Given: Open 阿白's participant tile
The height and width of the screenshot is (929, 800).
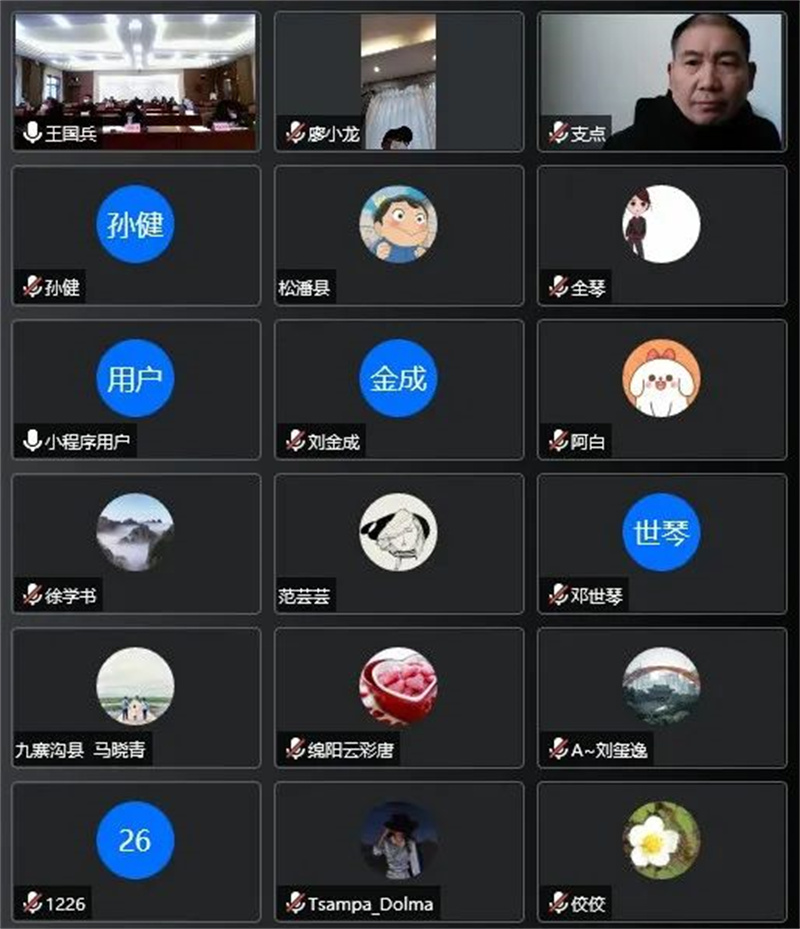Looking at the screenshot, I should click(x=661, y=389).
